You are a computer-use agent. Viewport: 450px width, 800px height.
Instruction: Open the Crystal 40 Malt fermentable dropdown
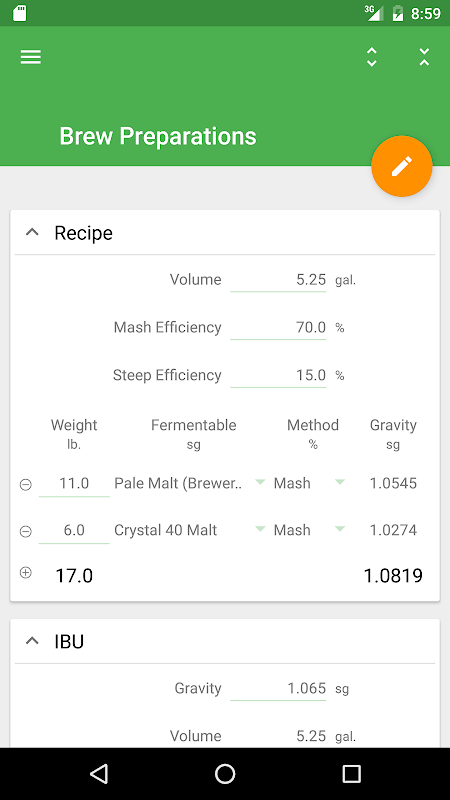click(x=190, y=530)
